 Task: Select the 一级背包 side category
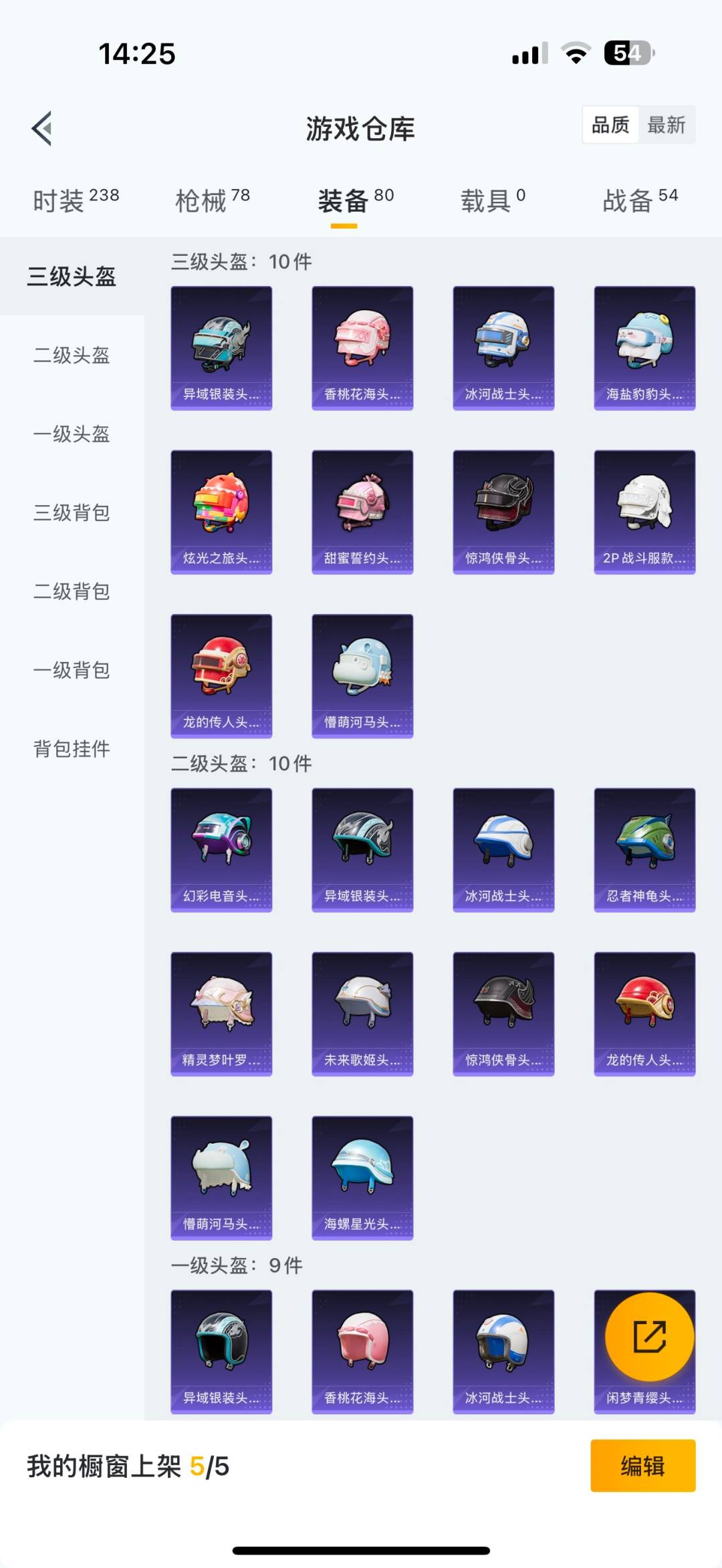[72, 670]
